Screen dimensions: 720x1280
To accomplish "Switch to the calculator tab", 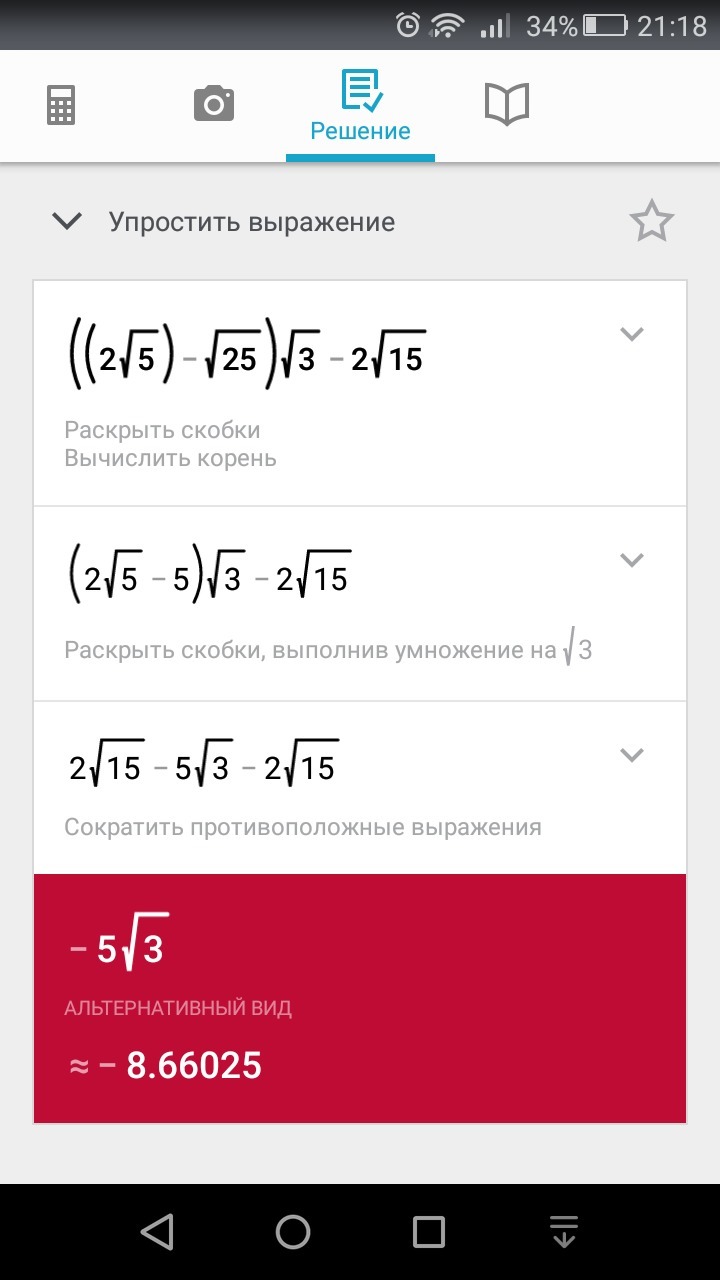I will click(61, 105).
